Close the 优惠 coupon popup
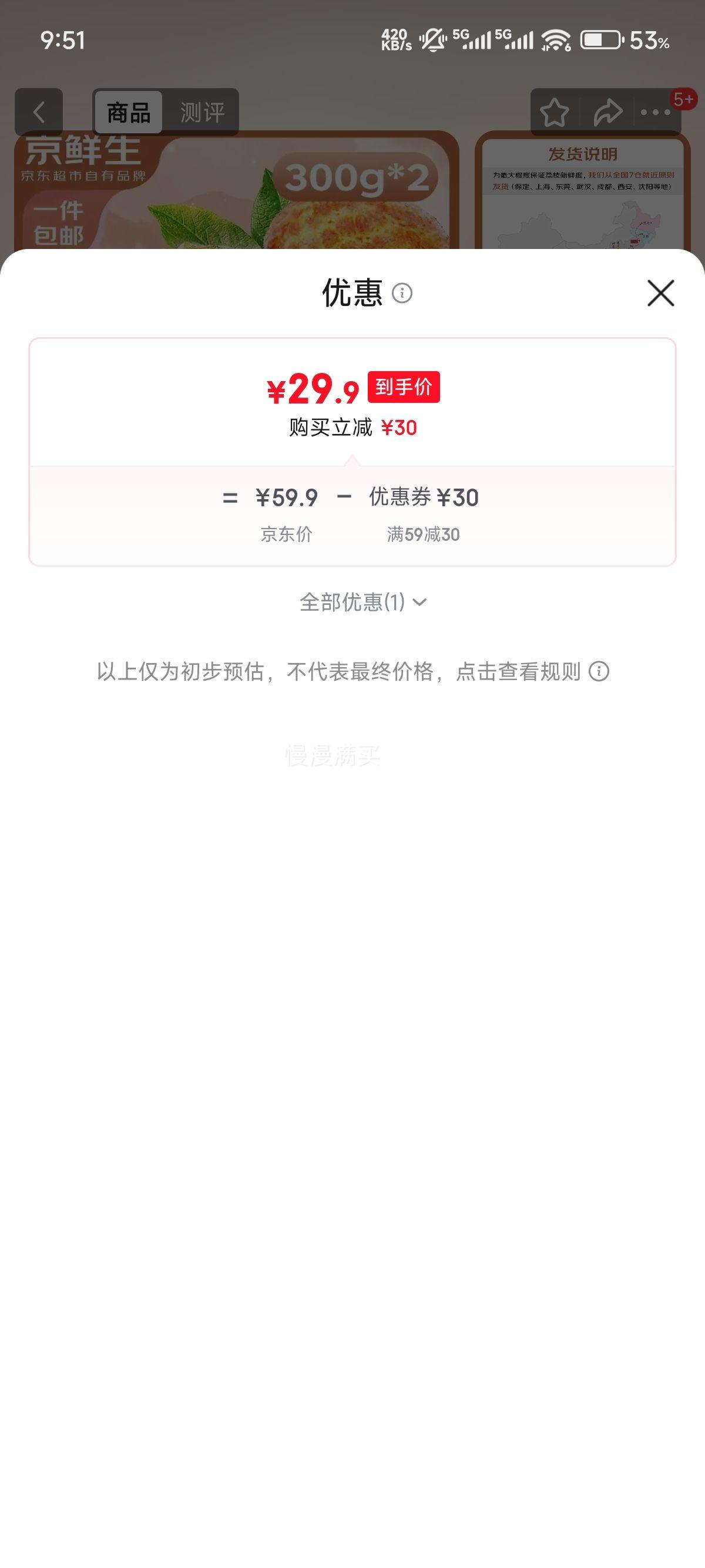Image resolution: width=705 pixels, height=1568 pixels. click(x=659, y=294)
